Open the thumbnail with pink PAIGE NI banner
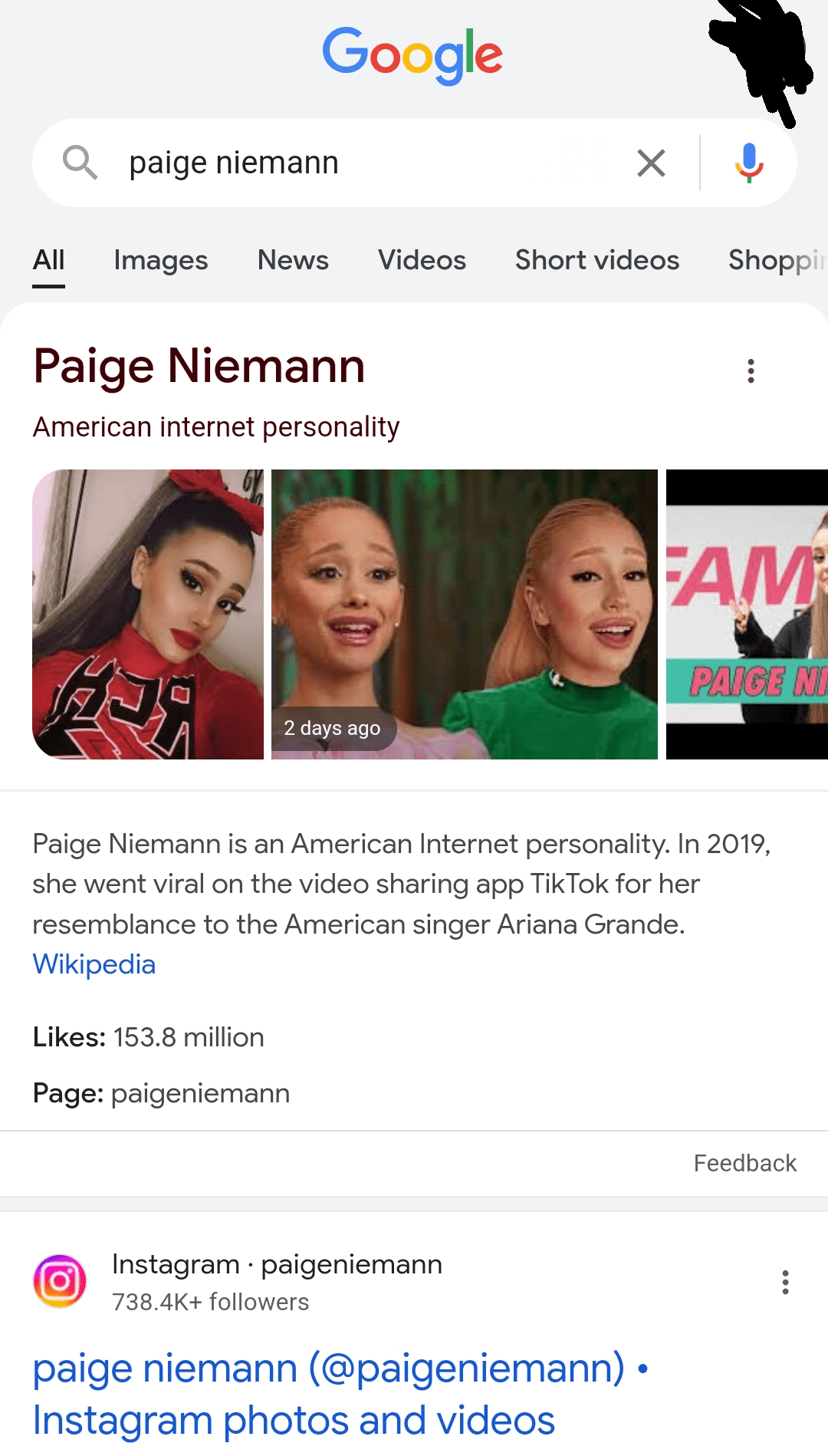Viewport: 828px width, 1456px height. [x=747, y=614]
